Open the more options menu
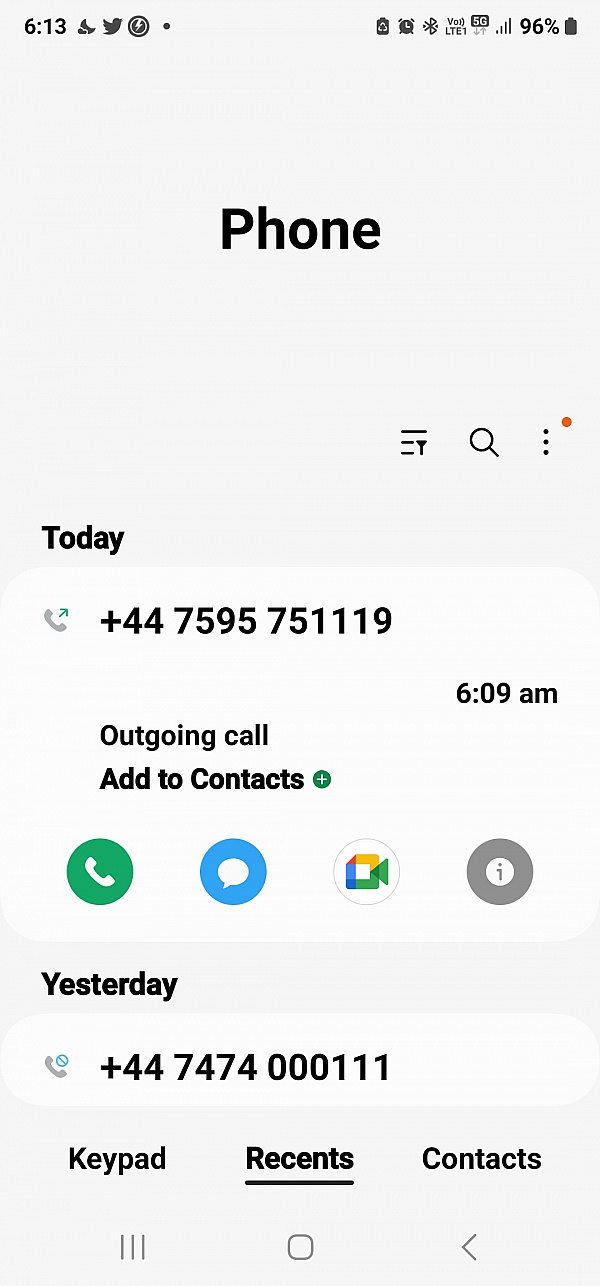 point(546,442)
